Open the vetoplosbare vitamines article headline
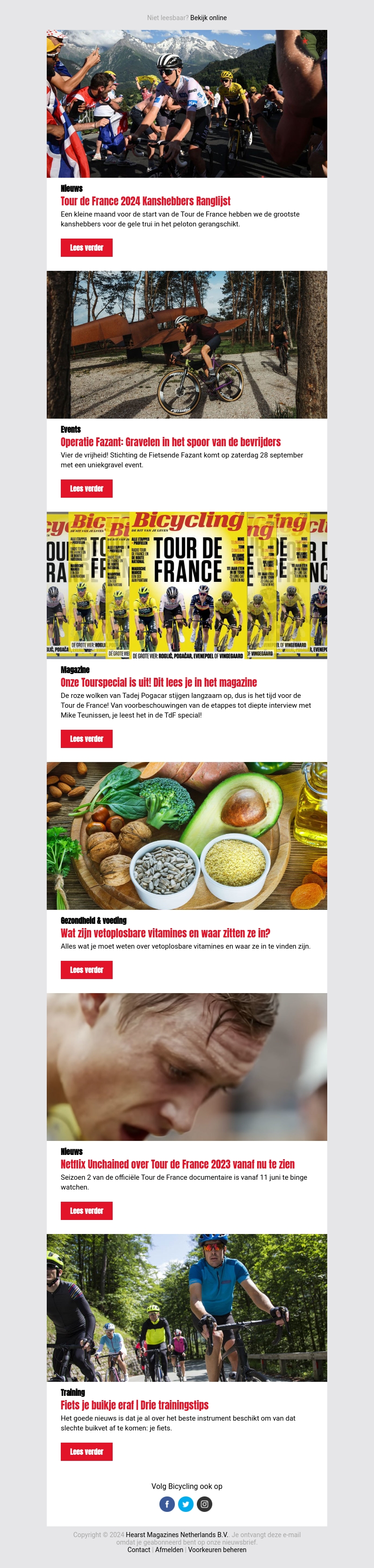 pos(165,933)
